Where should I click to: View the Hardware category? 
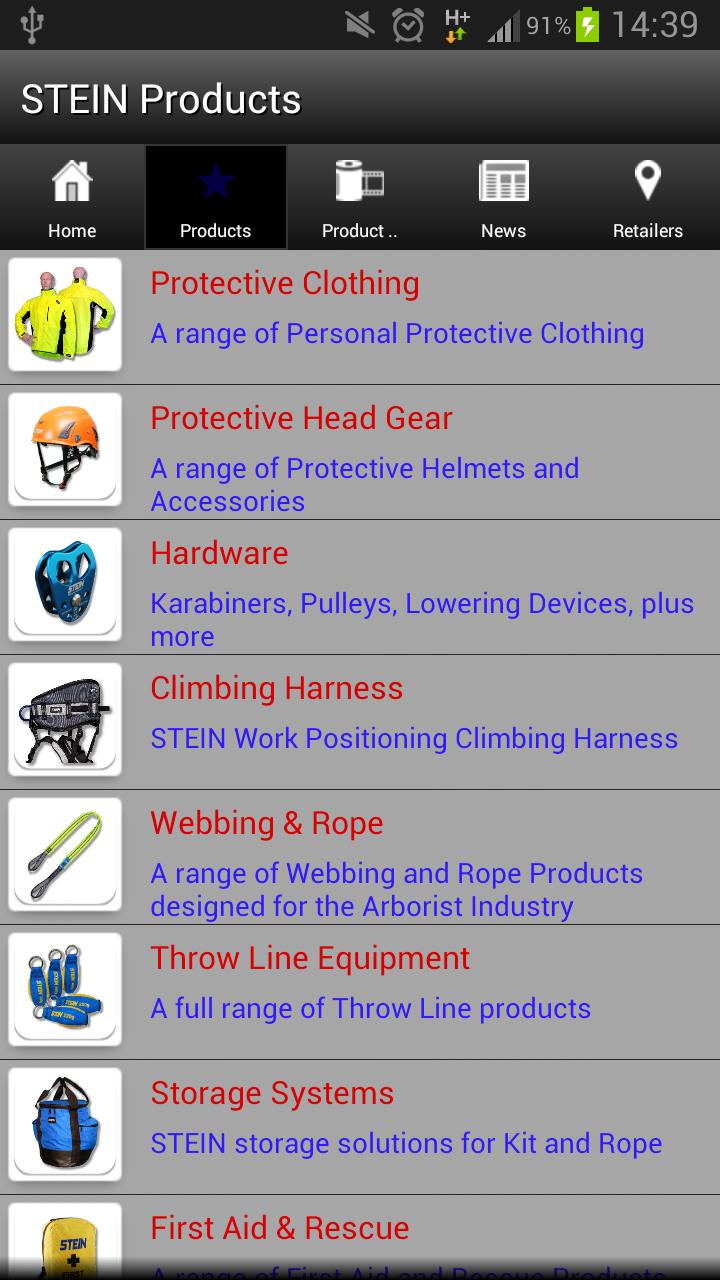360,587
